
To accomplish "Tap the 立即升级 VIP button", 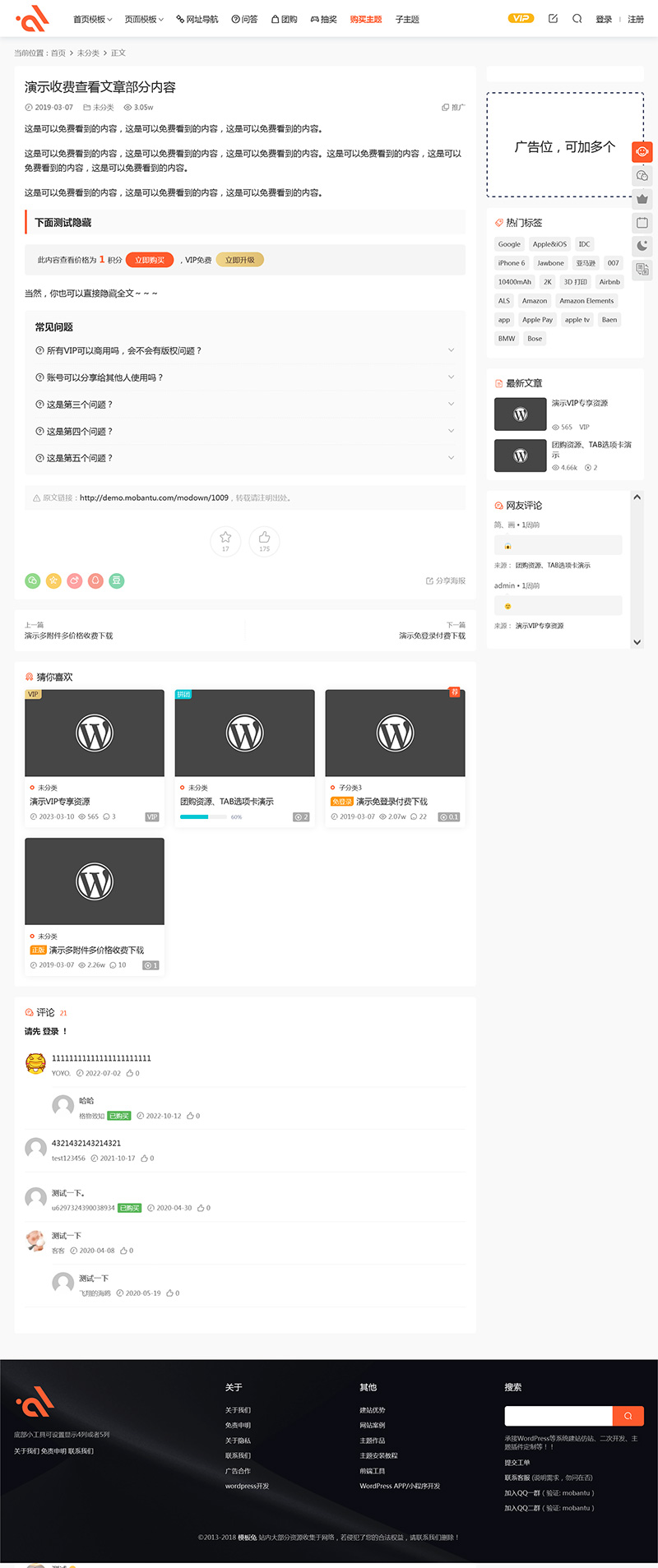I will (239, 260).
